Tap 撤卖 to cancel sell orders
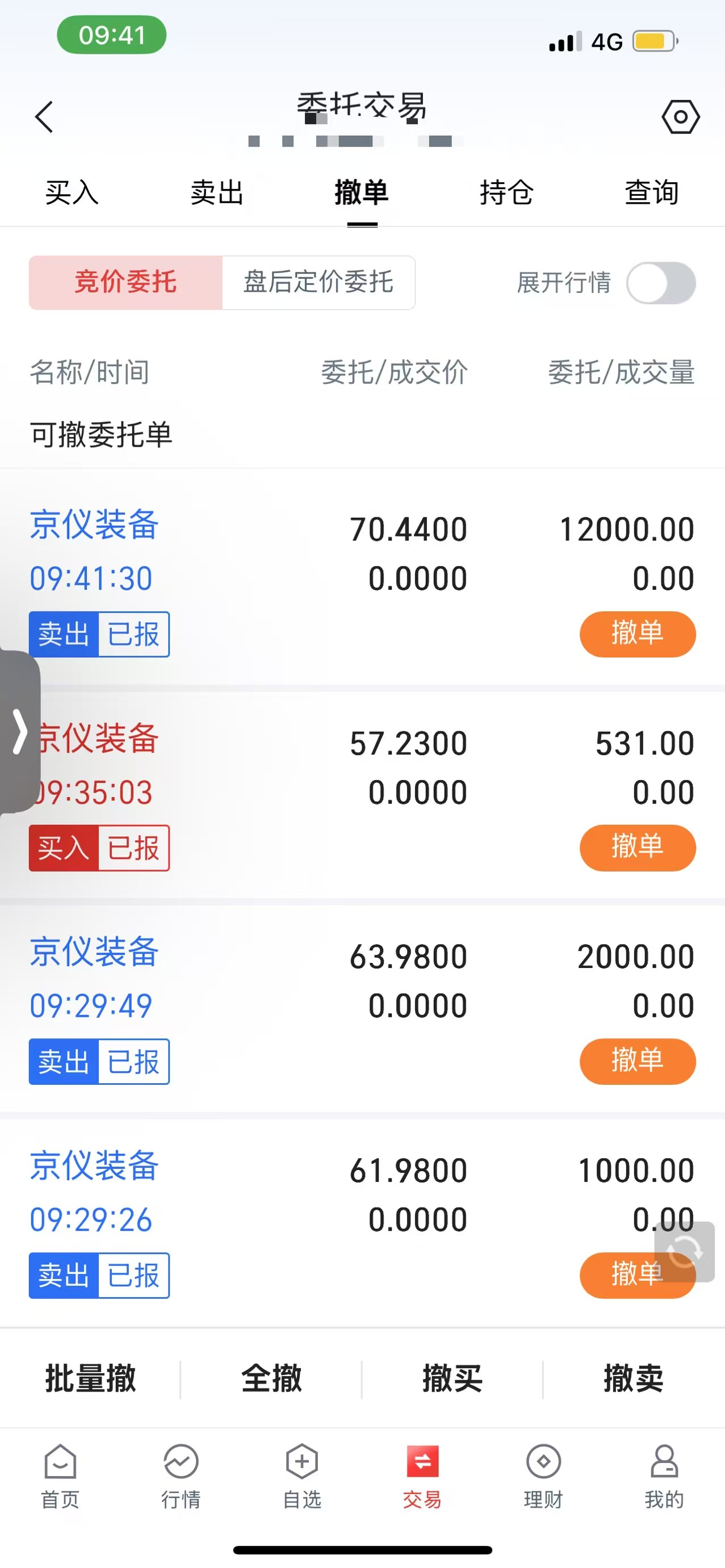Image resolution: width=725 pixels, height=1568 pixels. pos(634,1379)
